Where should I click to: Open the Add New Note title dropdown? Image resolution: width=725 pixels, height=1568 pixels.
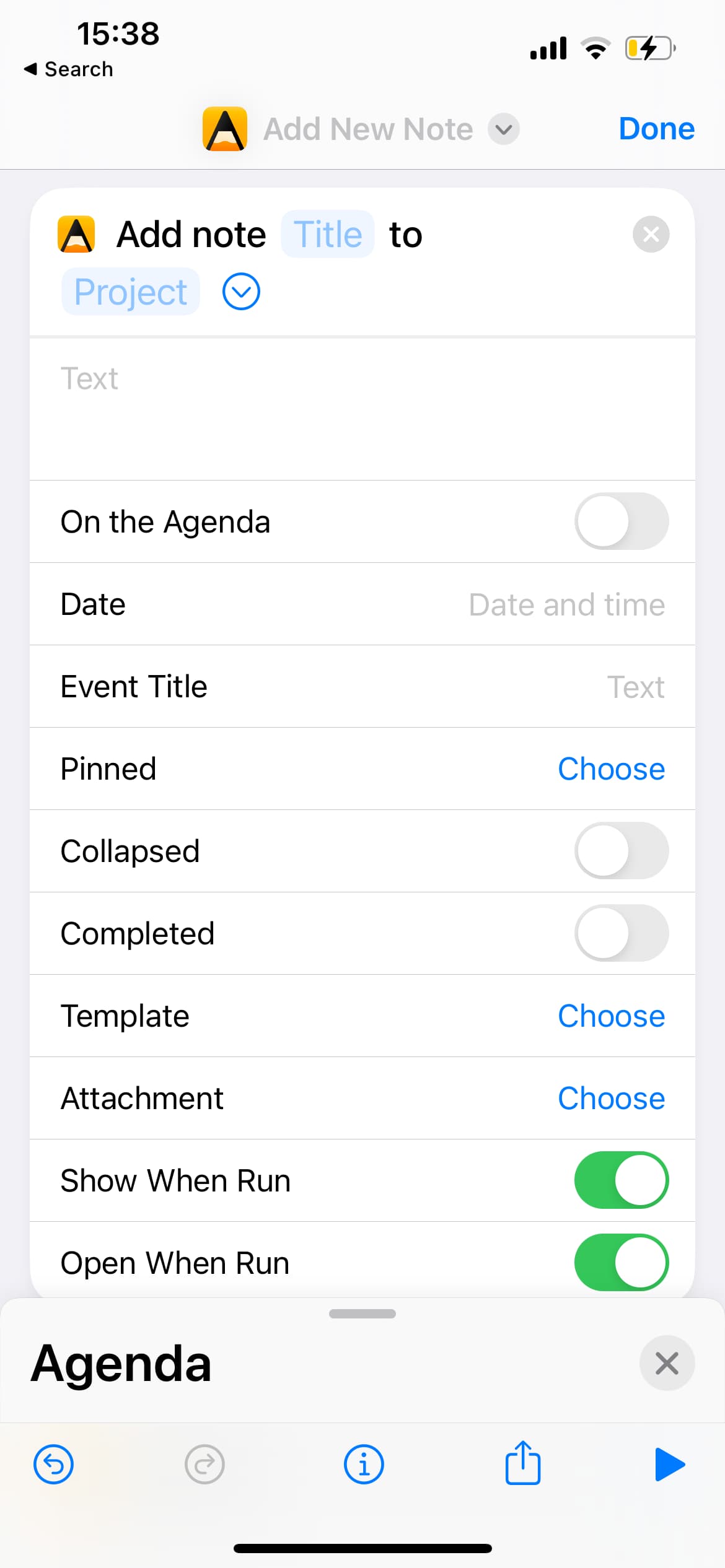503,129
